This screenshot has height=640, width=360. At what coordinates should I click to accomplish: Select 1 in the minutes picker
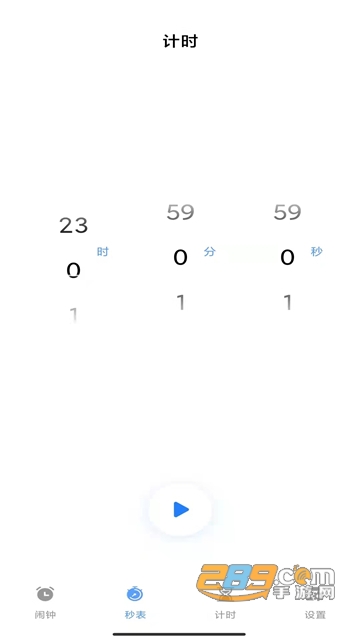point(180,302)
